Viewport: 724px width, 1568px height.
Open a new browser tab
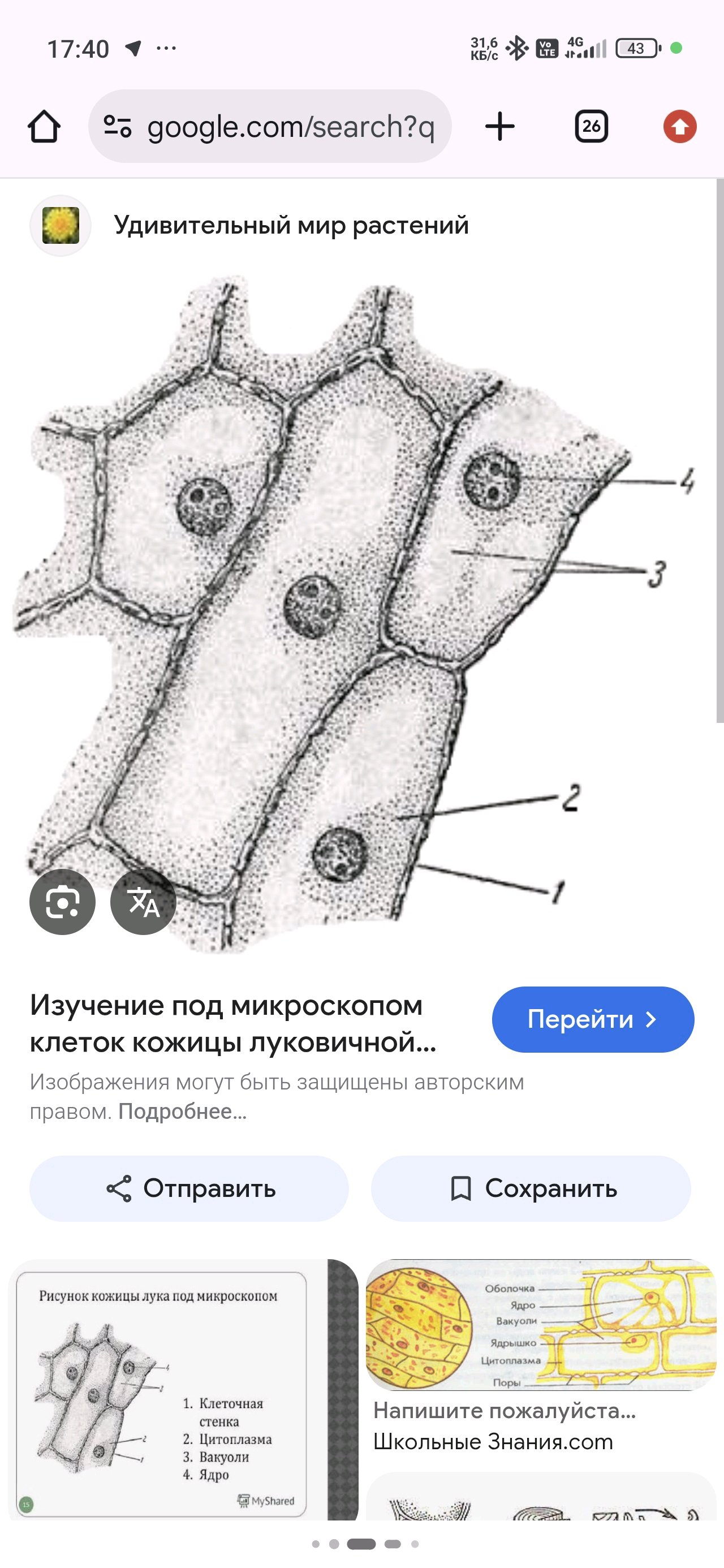(500, 127)
